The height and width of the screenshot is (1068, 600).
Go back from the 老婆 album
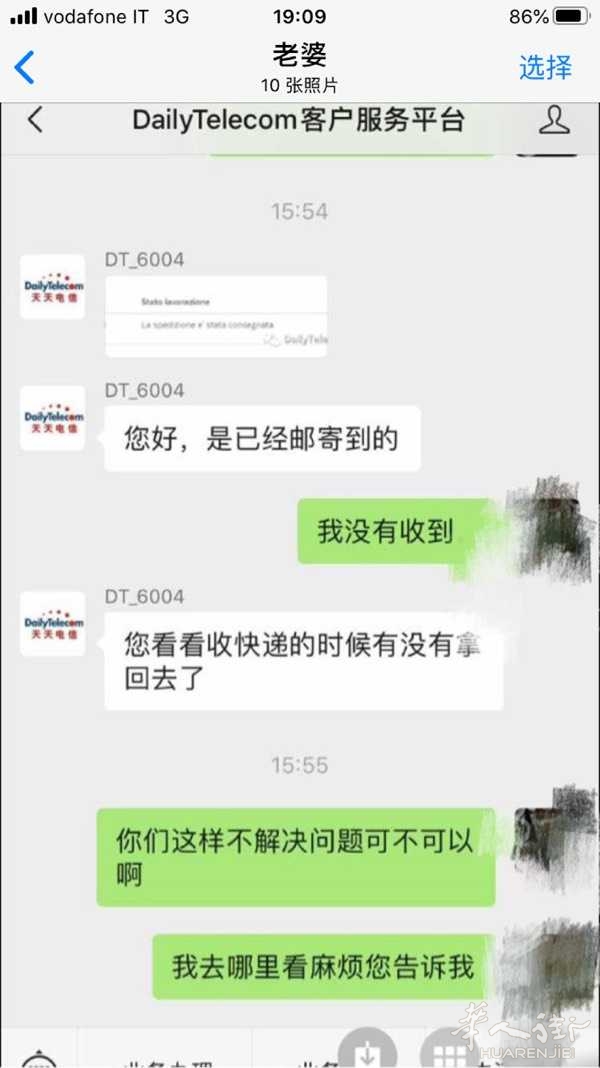(x=25, y=67)
